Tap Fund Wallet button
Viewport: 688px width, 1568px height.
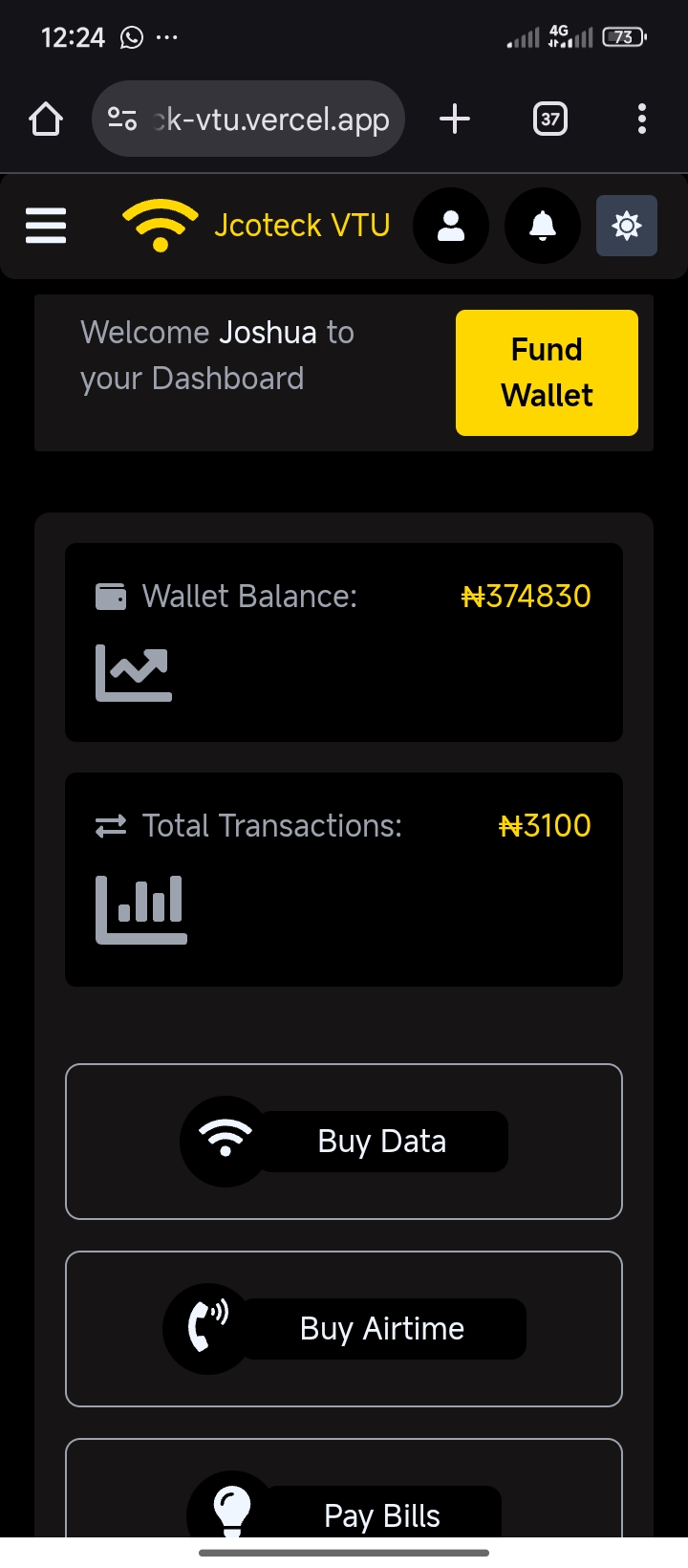click(547, 373)
